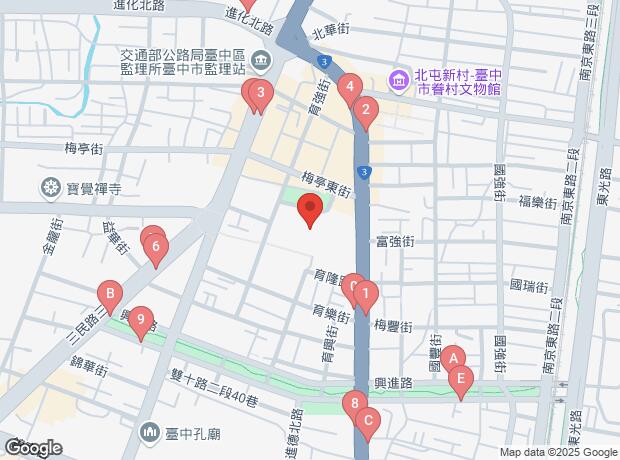
Task: Tap map marker labeled E
Action: pyautogui.click(x=461, y=379)
